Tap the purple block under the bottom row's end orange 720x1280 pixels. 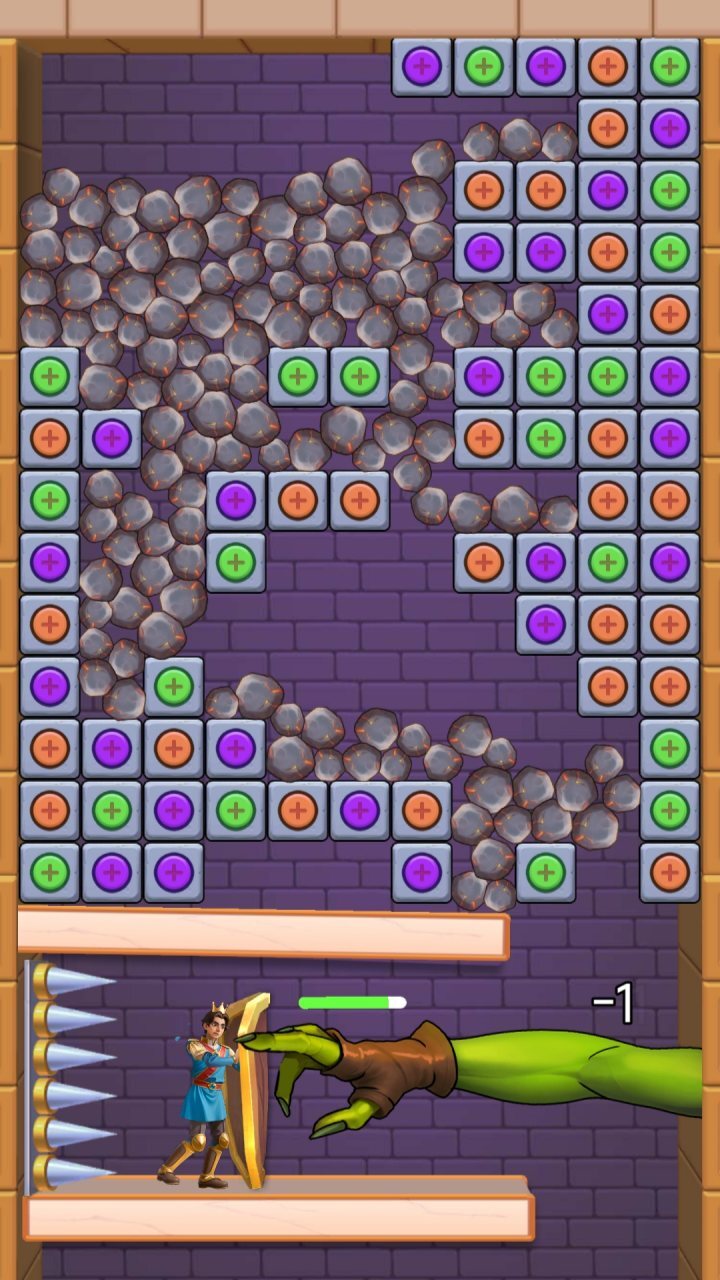421,872
